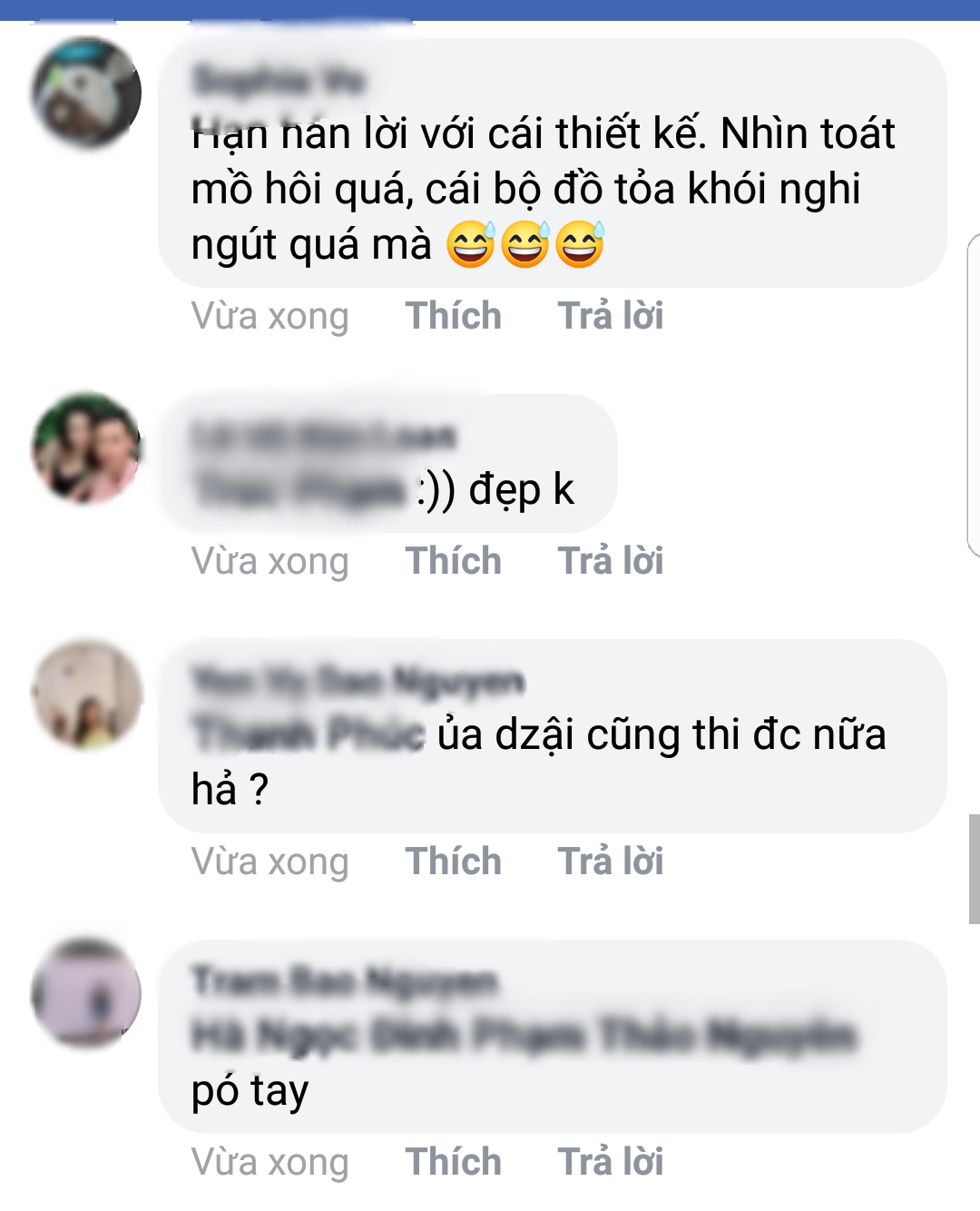Screen dimensions: 980x1211
Task: Reply to the 'pó tay' comment
Action: 610,1162
